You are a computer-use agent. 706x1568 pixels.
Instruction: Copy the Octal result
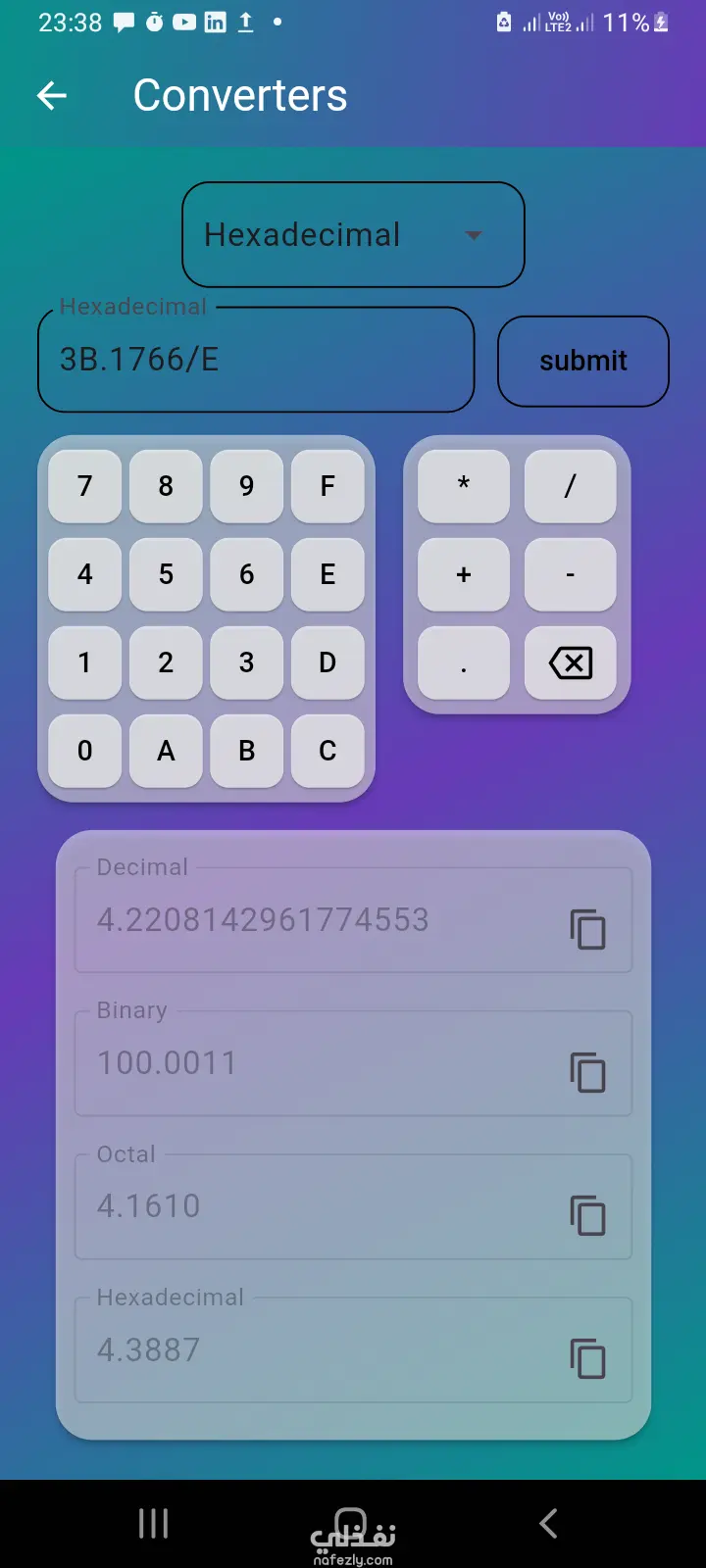[x=587, y=1216]
